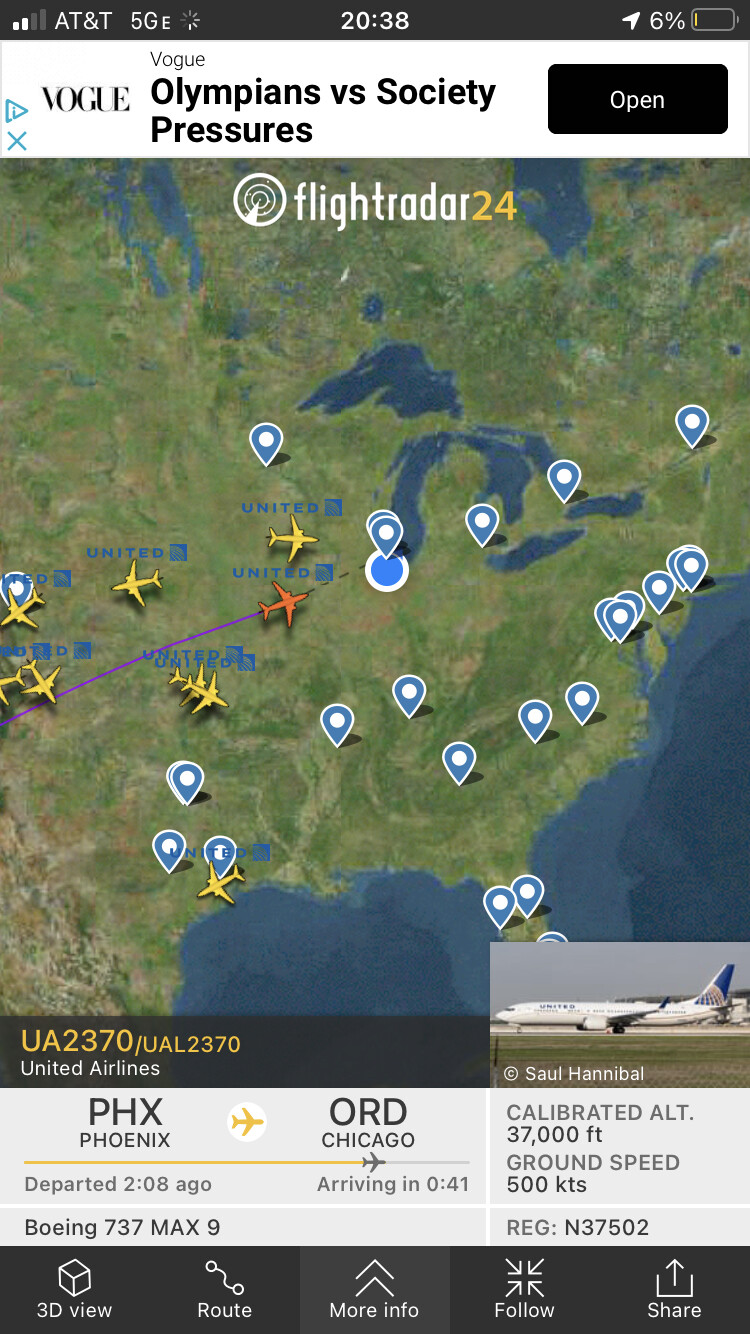Select the orange highlighted plane on map

tap(285, 604)
